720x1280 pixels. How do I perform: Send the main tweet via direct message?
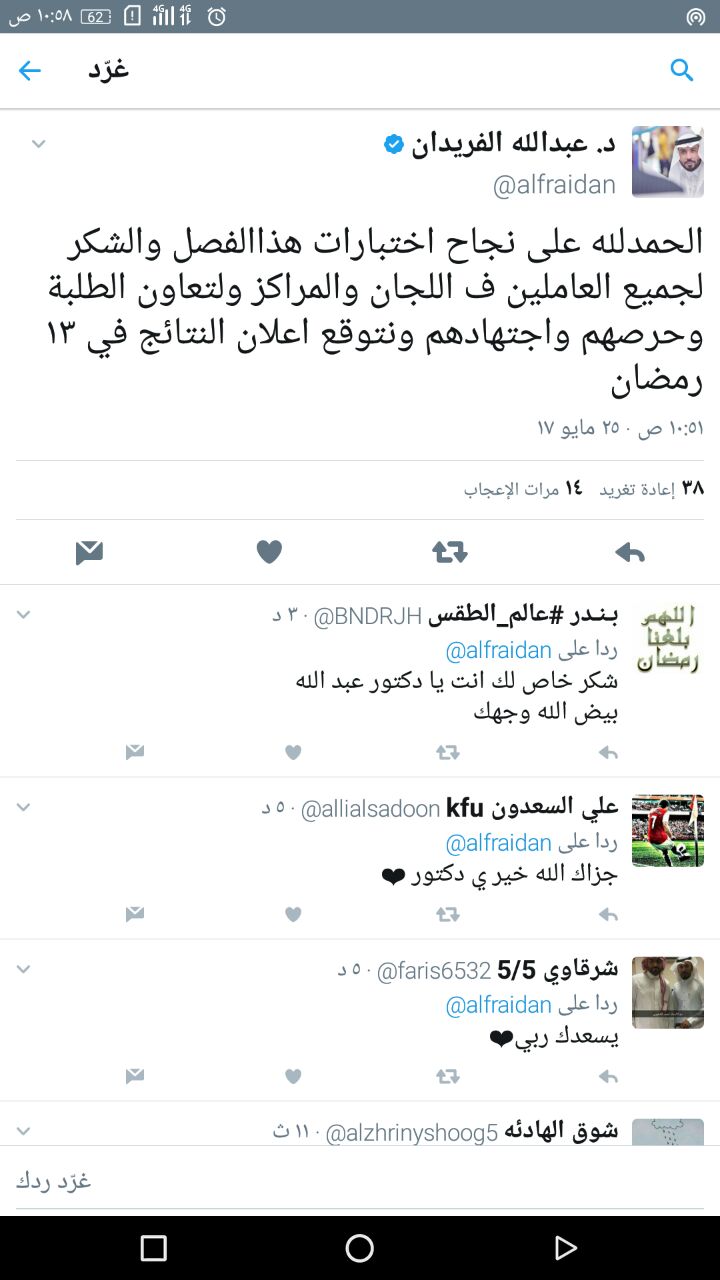click(90, 552)
